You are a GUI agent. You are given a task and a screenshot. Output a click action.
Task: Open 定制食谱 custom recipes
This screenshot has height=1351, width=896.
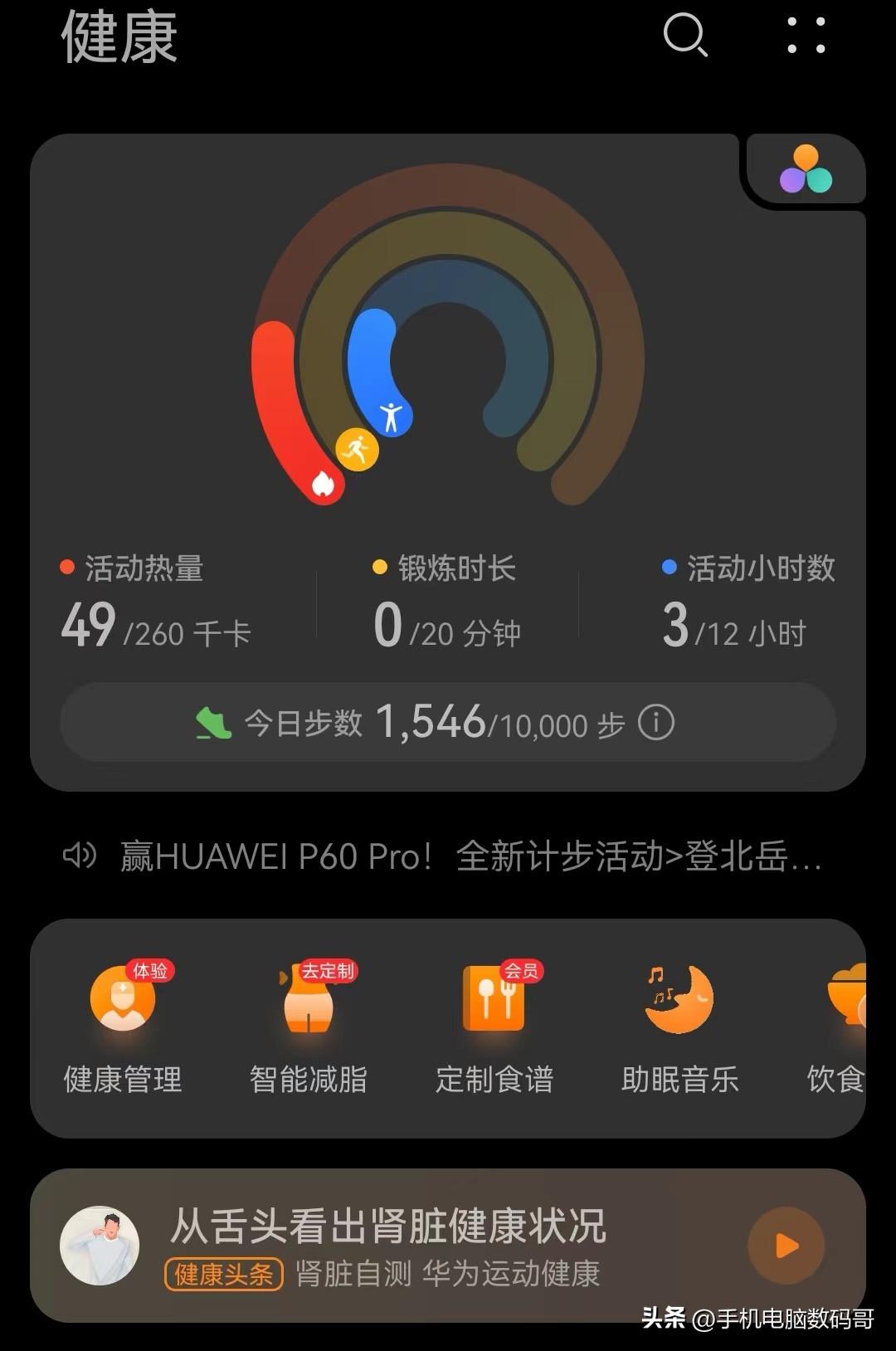point(494,1029)
